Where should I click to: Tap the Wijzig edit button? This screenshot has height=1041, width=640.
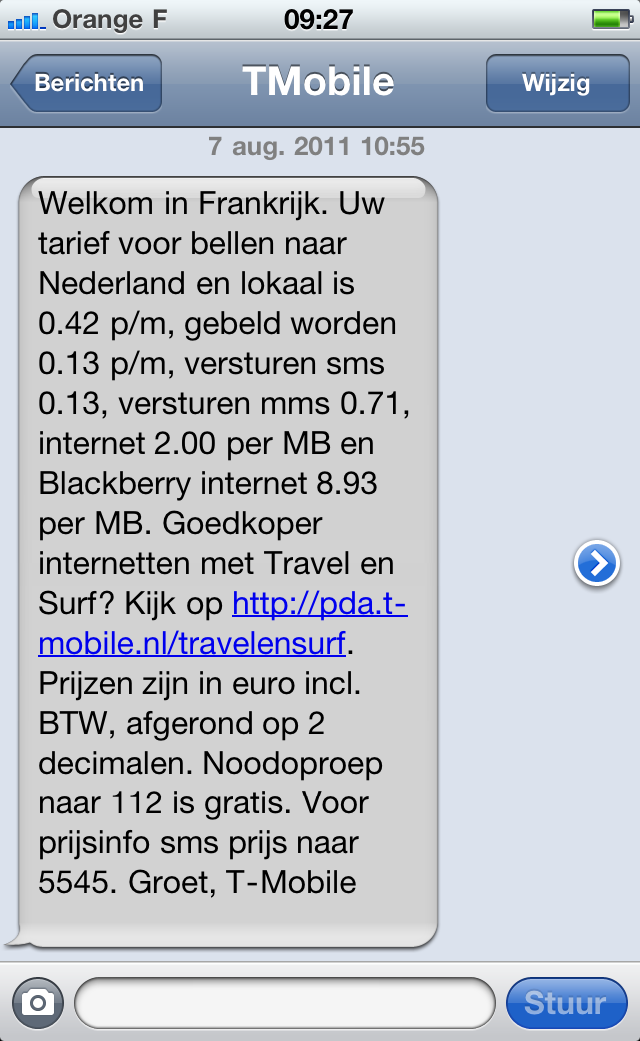click(556, 84)
